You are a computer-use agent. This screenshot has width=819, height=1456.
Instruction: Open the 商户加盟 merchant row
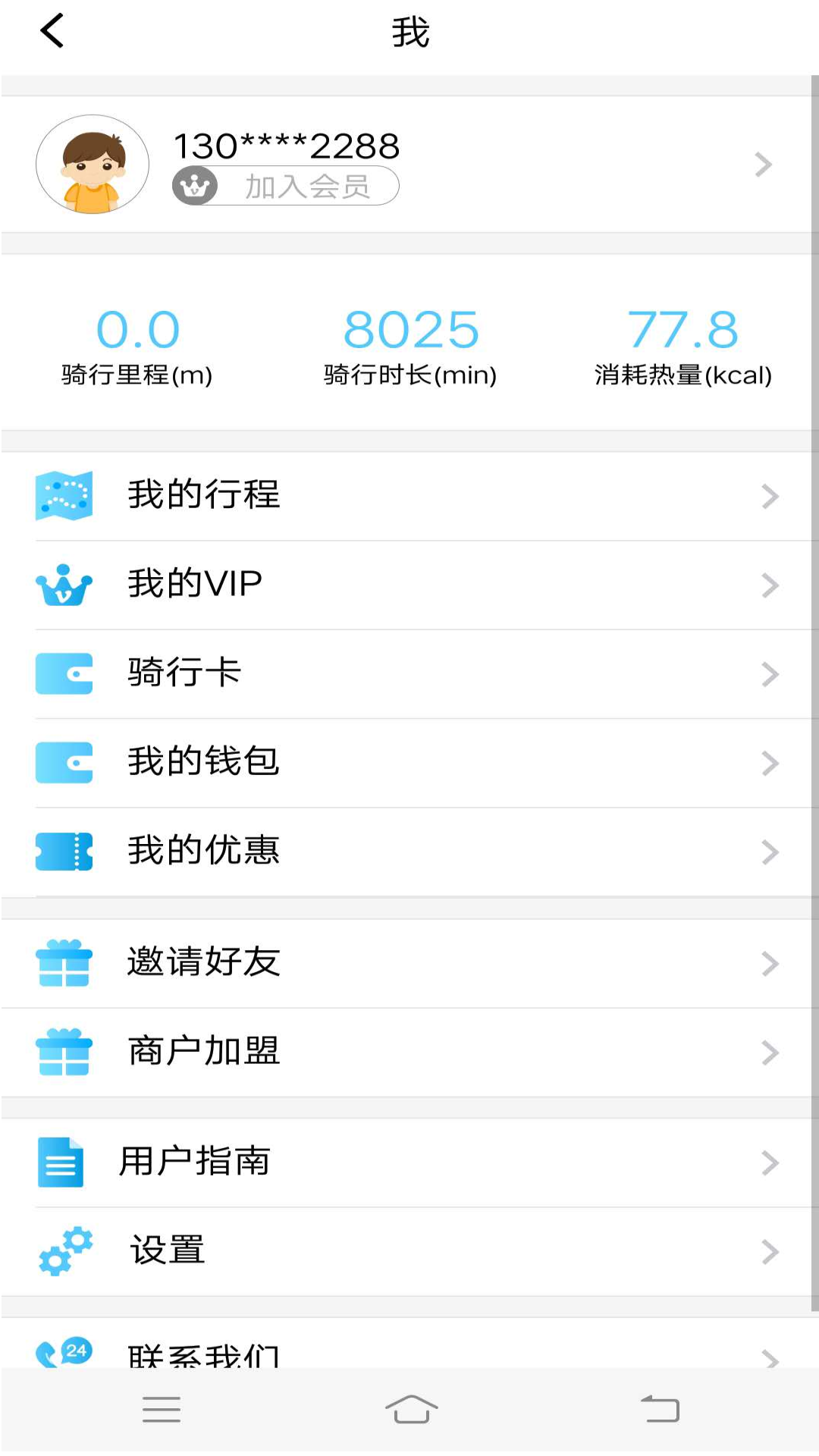tap(409, 1052)
